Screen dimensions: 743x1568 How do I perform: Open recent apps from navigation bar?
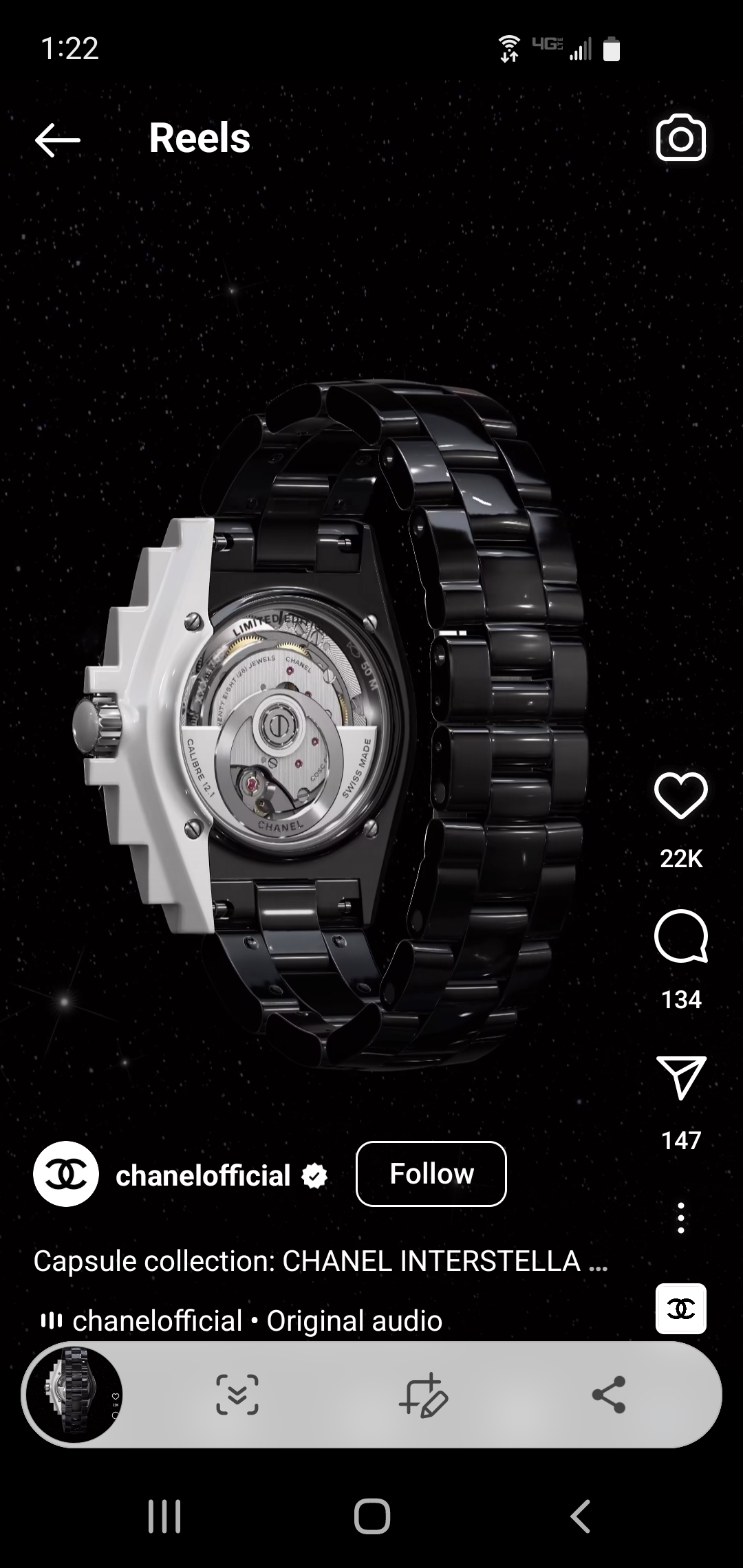point(164,1516)
